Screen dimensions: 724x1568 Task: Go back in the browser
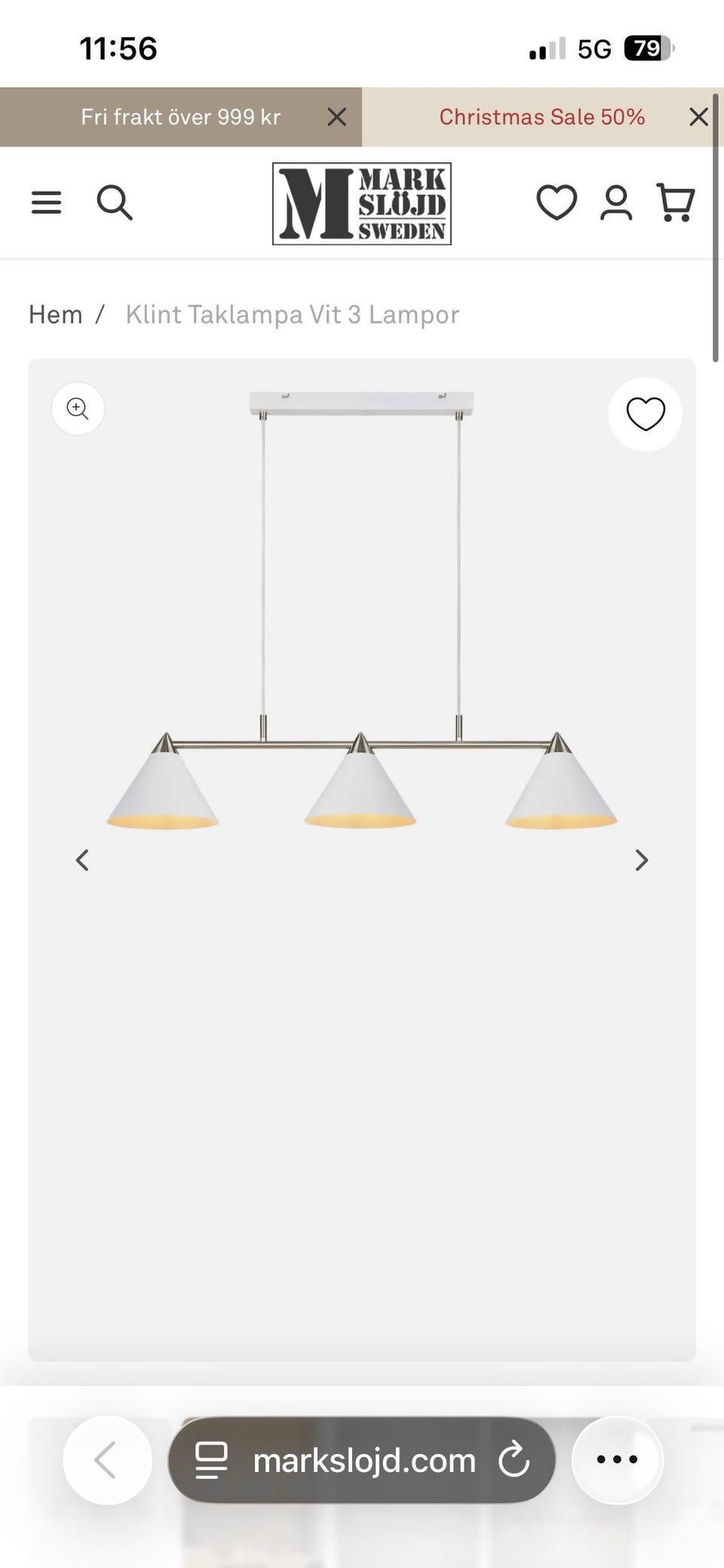pos(107,1459)
